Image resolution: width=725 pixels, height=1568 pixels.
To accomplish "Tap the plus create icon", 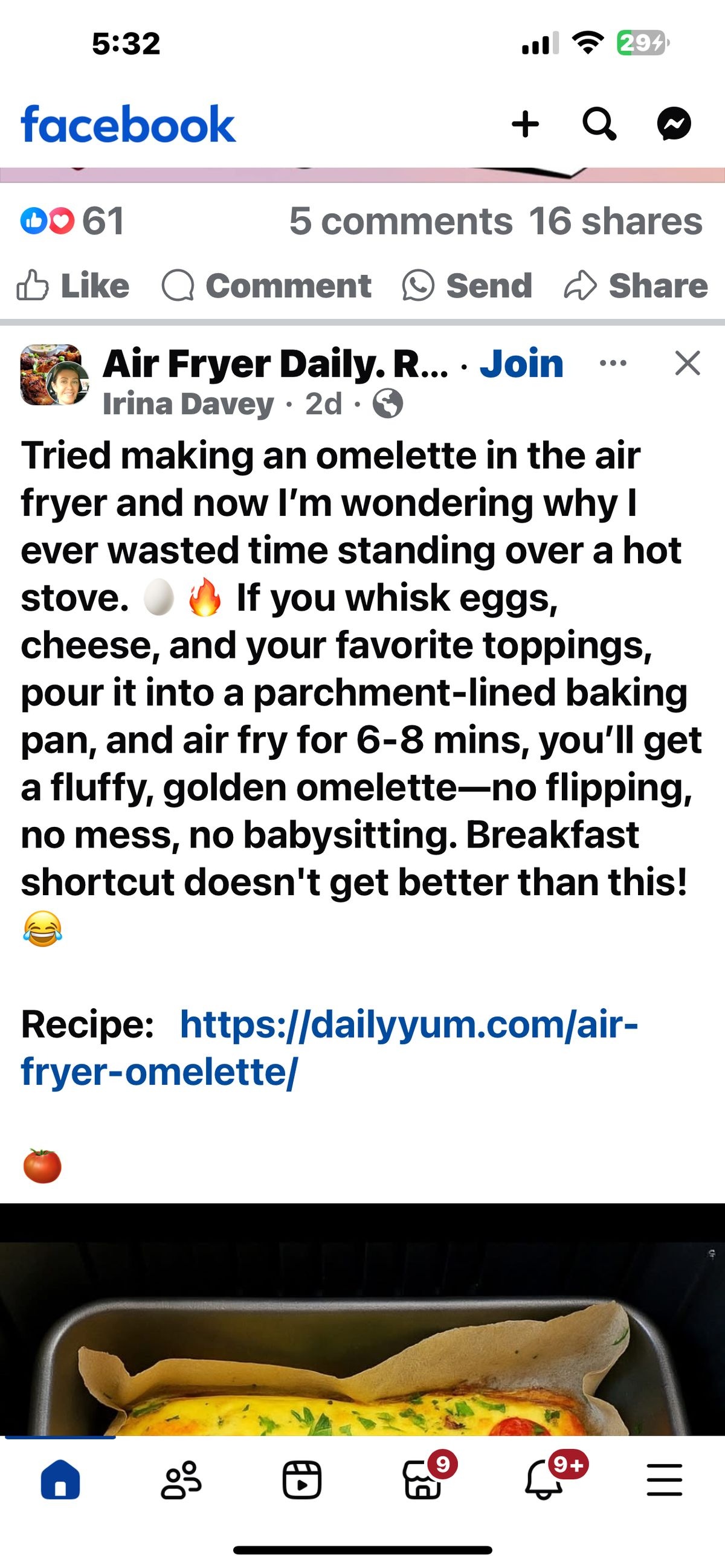I will [x=526, y=124].
